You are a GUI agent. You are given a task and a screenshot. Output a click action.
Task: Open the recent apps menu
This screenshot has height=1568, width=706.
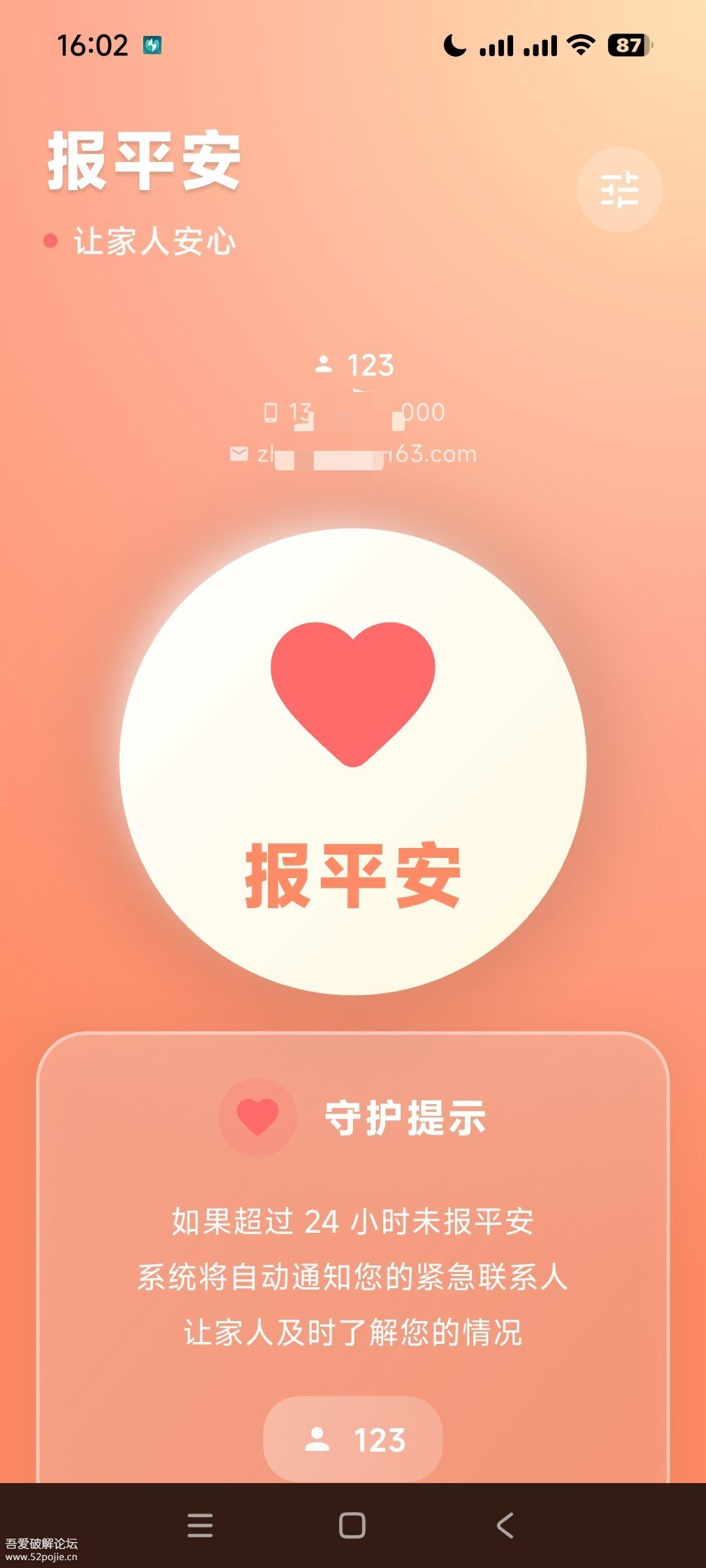click(x=200, y=1526)
